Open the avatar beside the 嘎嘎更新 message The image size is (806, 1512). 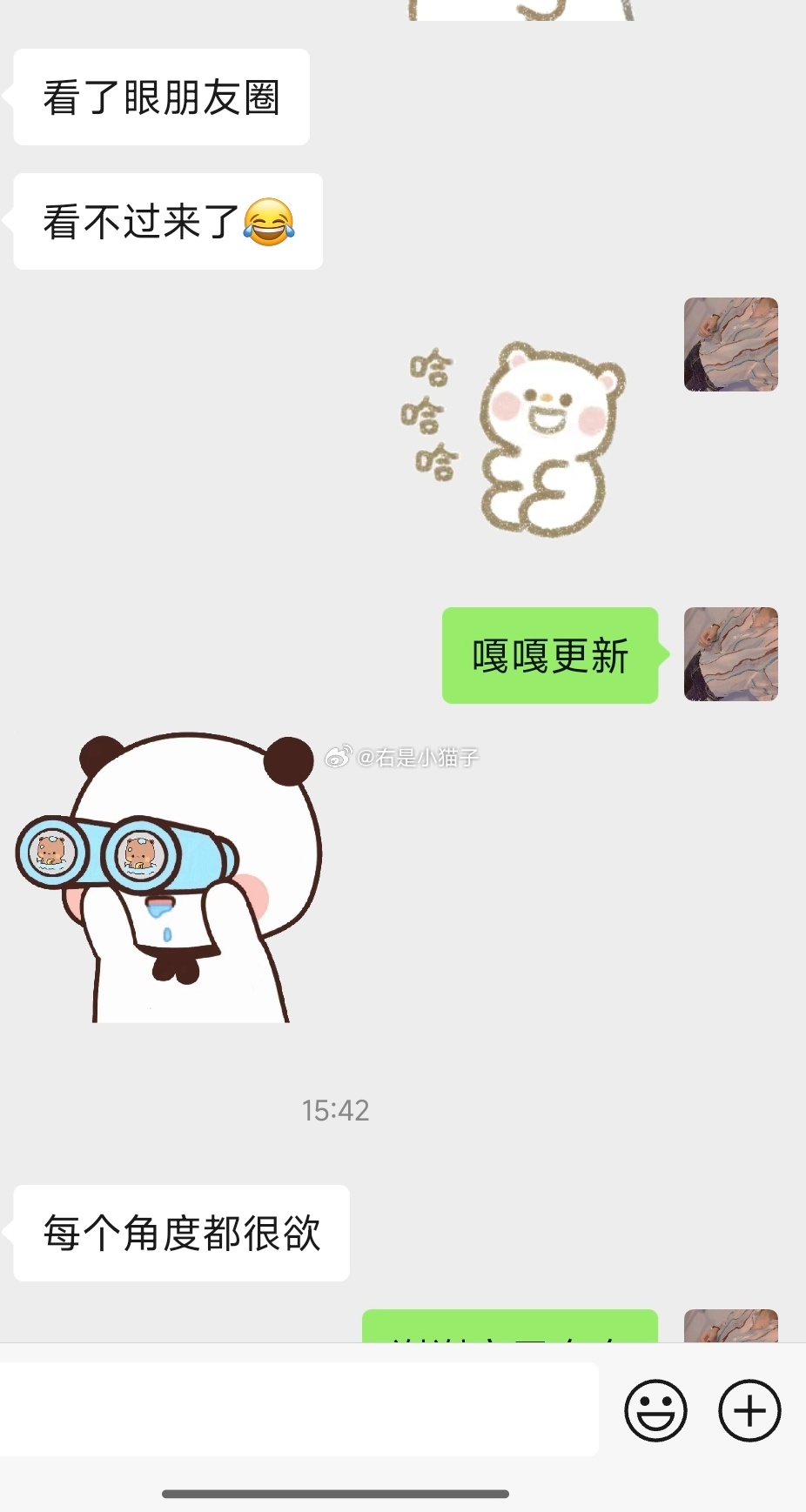tap(730, 654)
